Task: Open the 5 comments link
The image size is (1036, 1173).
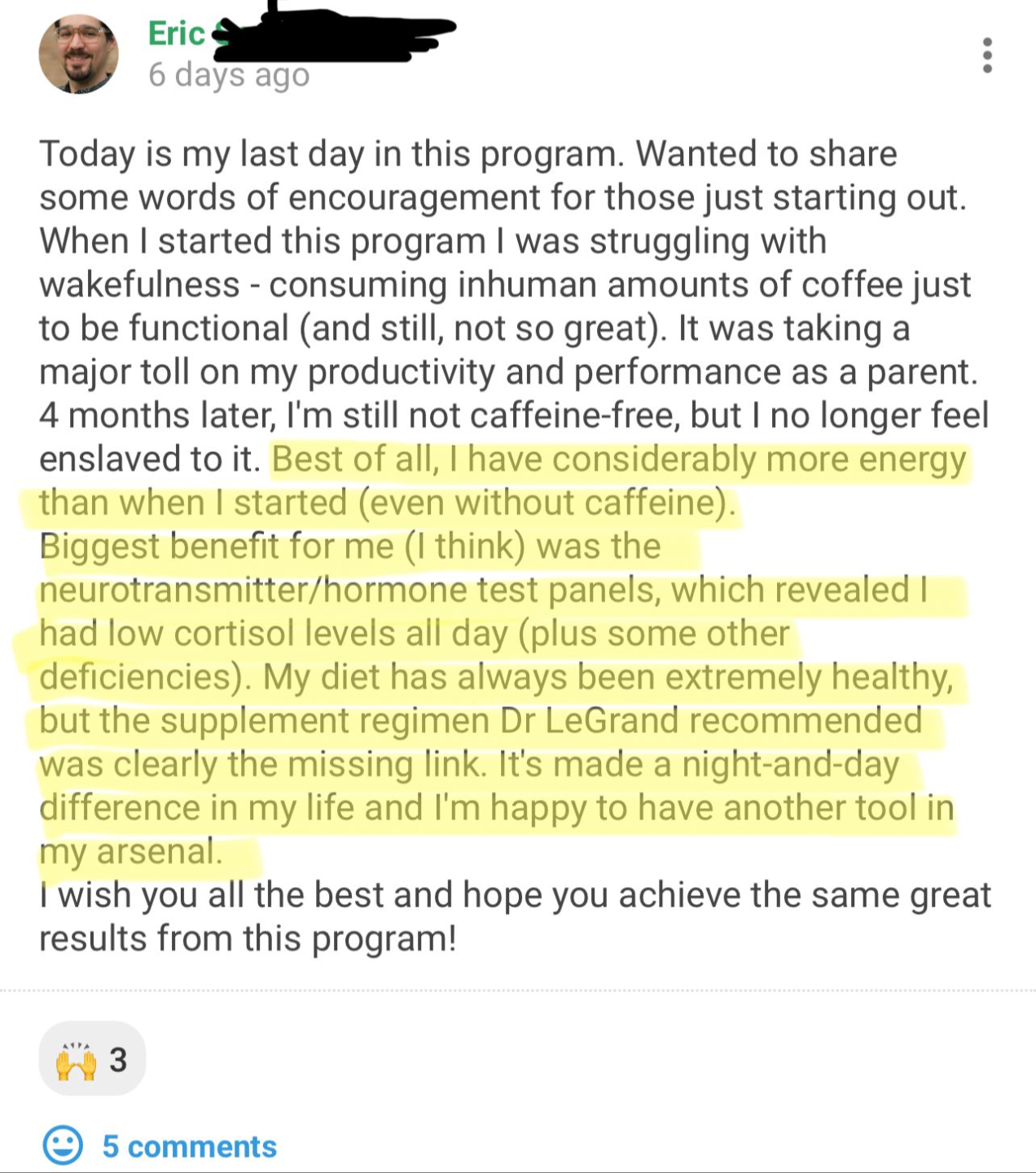Action: [x=189, y=1146]
